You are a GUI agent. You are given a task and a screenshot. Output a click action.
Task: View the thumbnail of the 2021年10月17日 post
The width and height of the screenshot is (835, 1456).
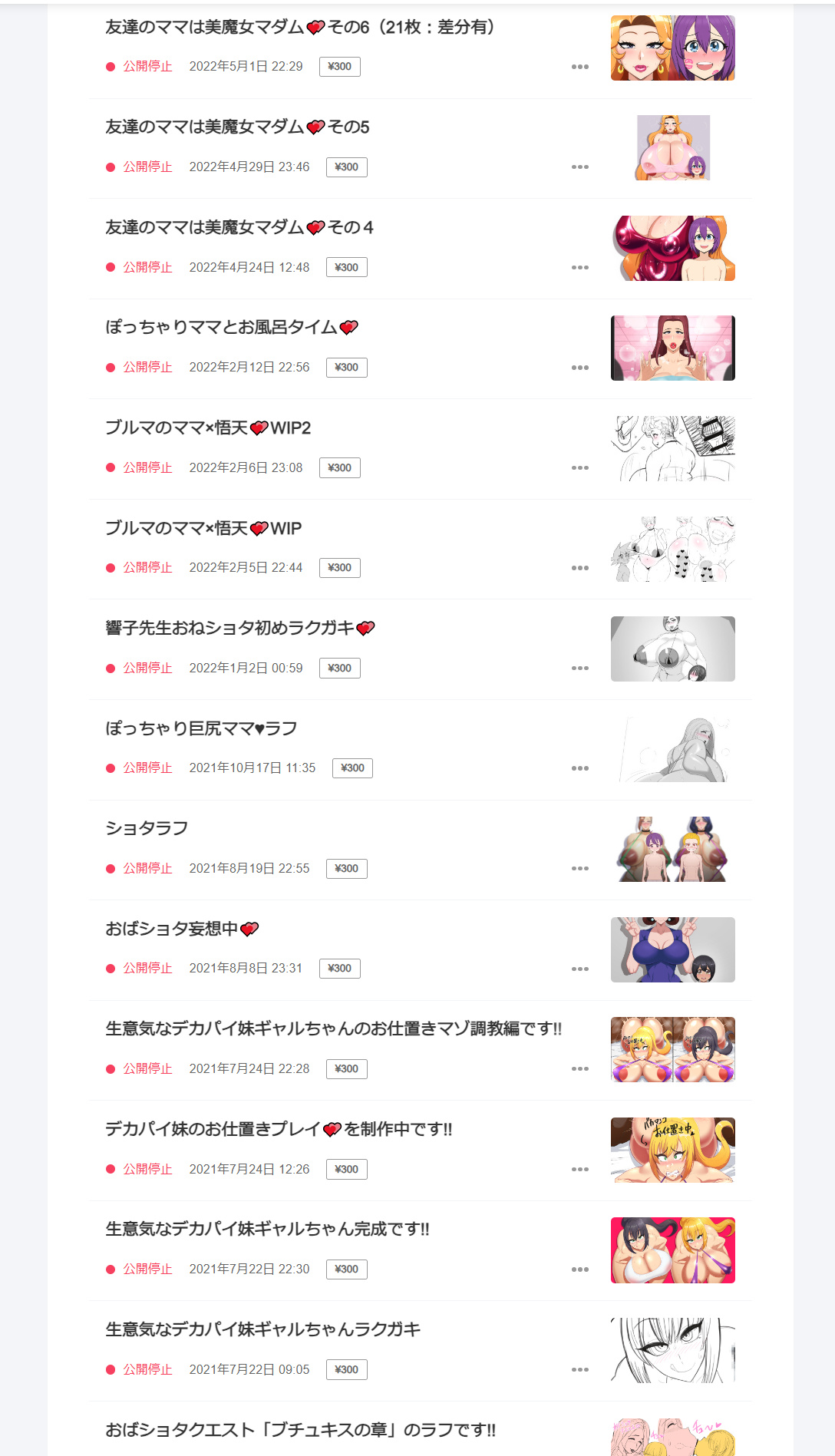pos(672,749)
